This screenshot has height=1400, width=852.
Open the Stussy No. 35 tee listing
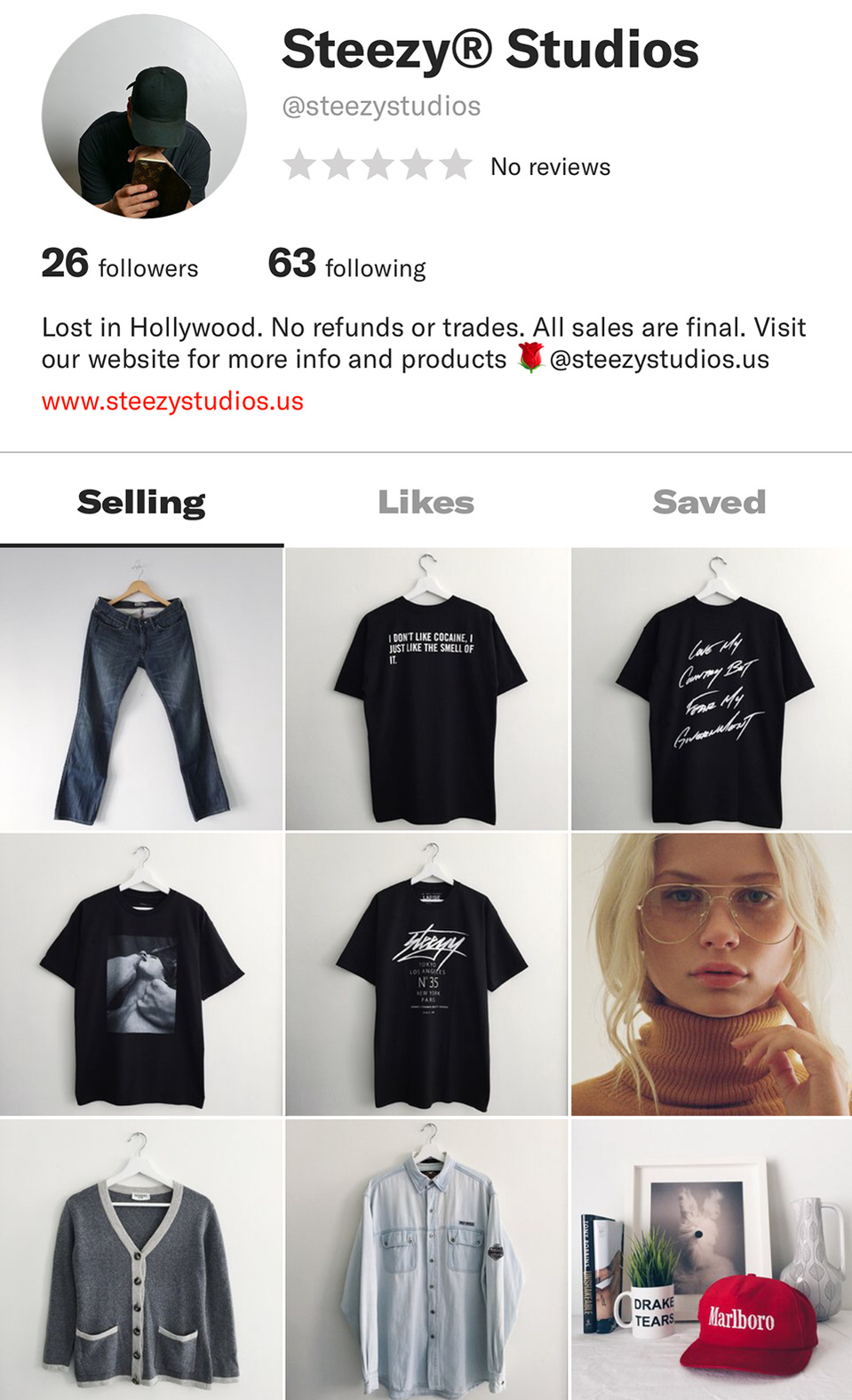pos(426,974)
